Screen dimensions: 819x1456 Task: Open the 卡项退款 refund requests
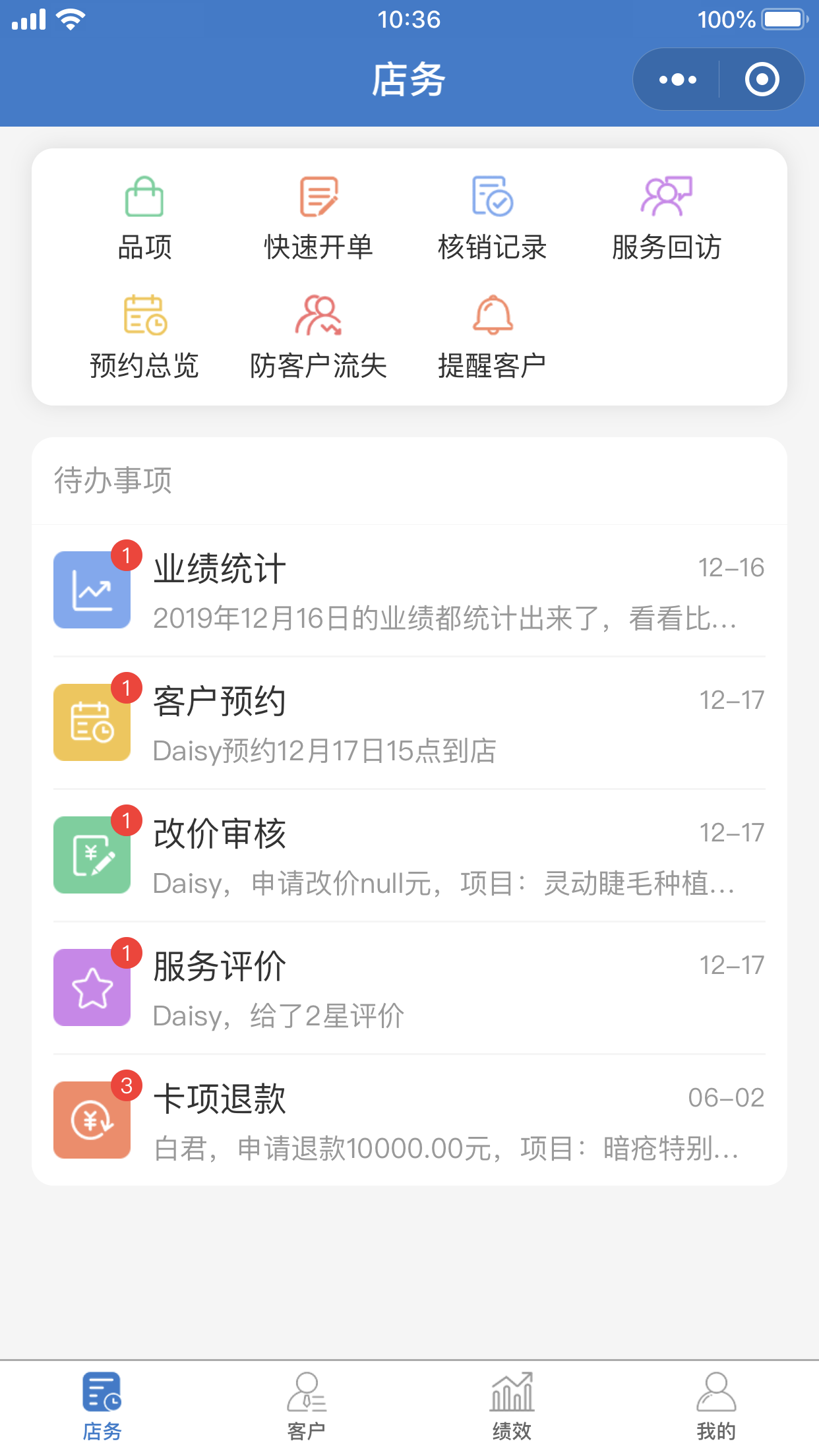coord(409,1120)
